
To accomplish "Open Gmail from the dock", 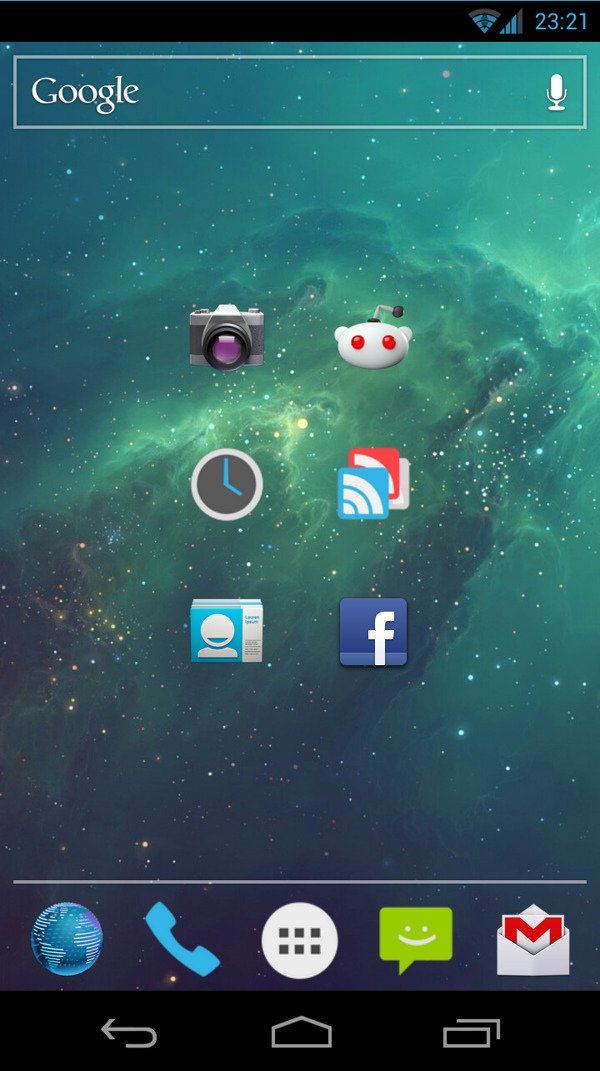I will click(x=533, y=940).
